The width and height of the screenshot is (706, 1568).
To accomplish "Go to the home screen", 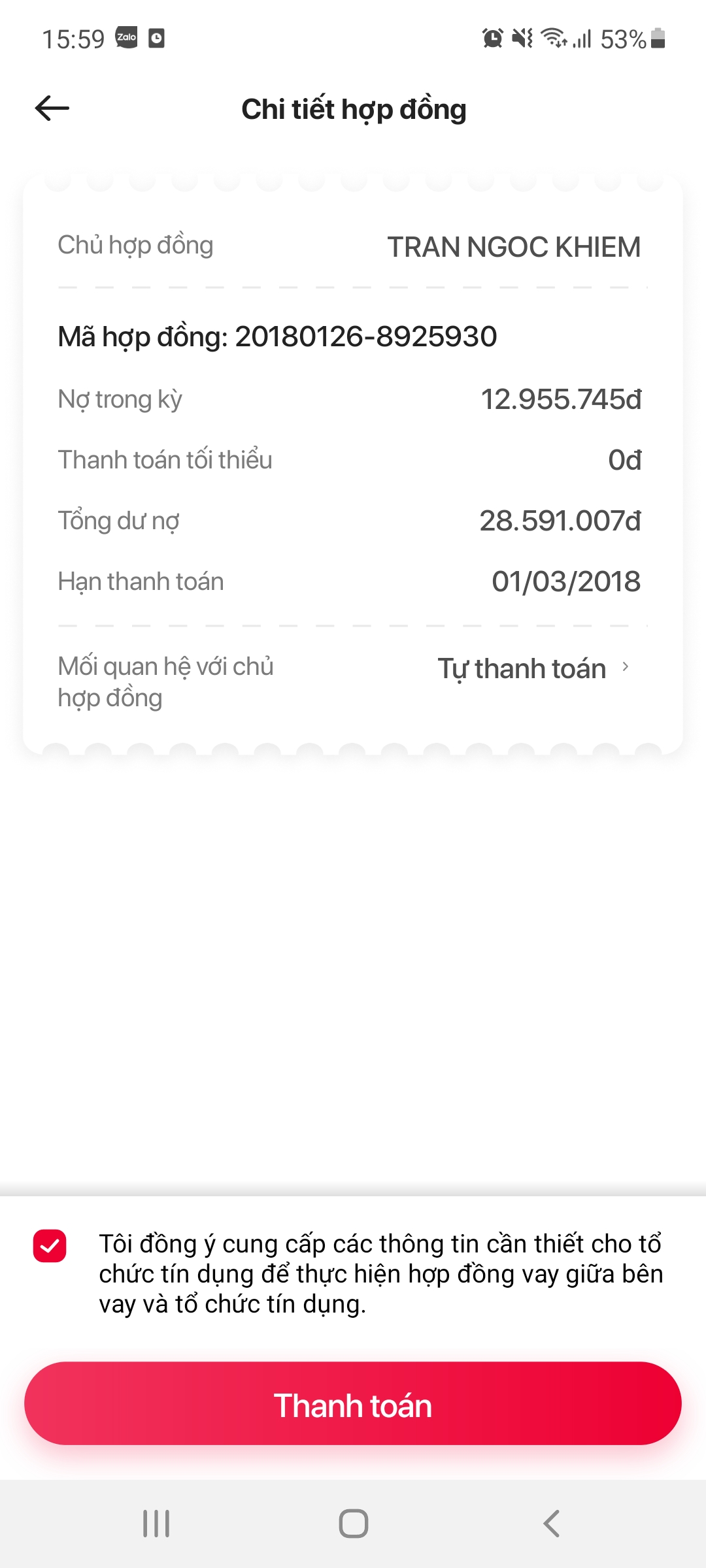I will click(353, 1524).
